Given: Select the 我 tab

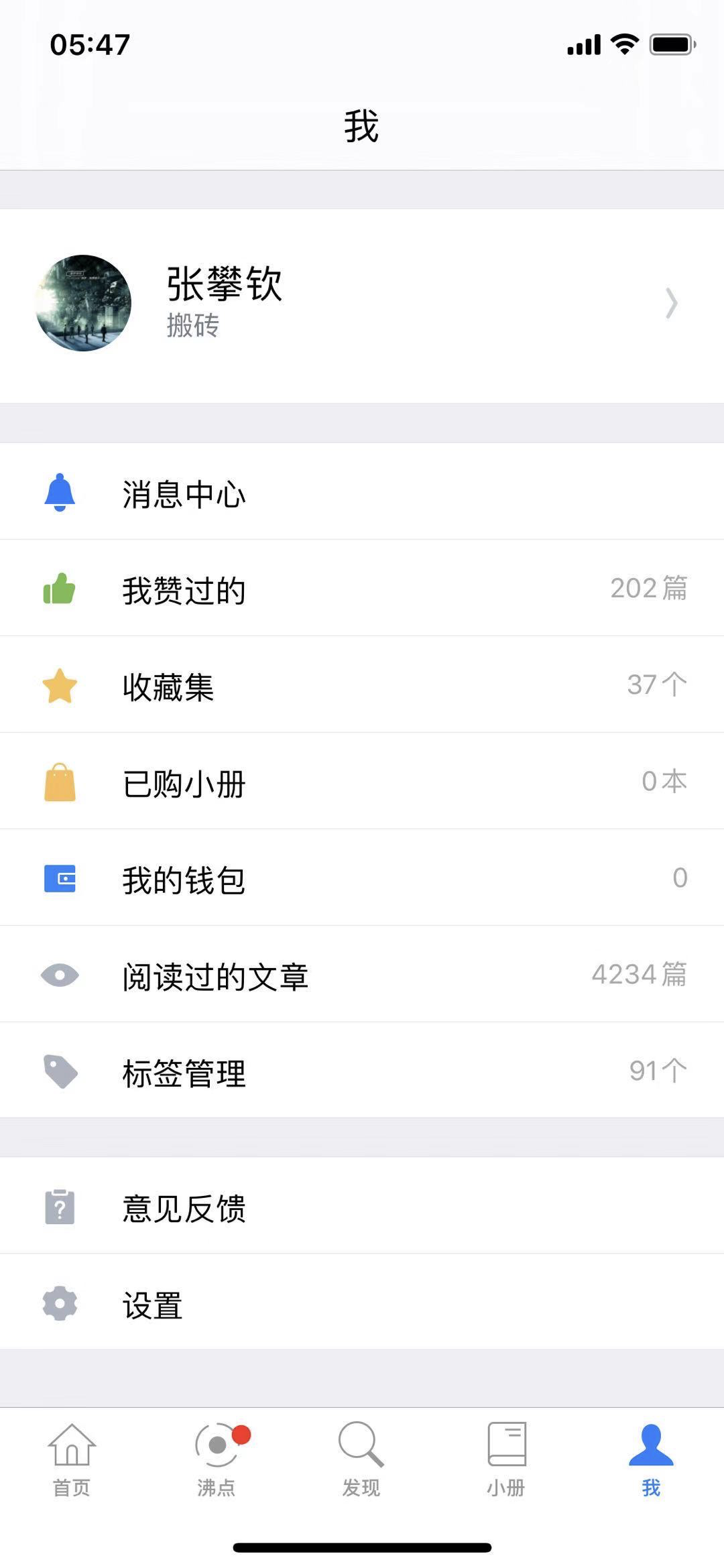Looking at the screenshot, I should 651,1459.
